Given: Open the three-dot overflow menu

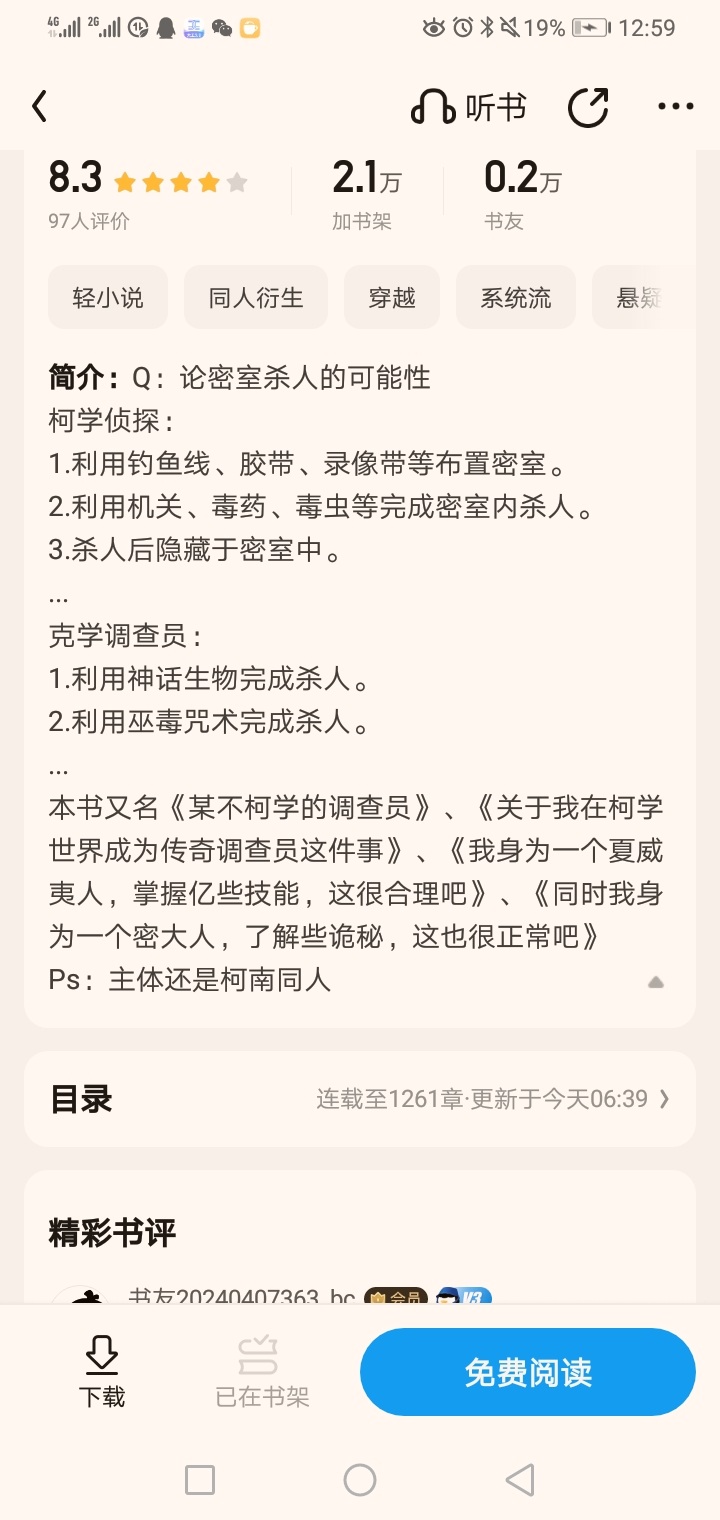Looking at the screenshot, I should click(x=675, y=107).
